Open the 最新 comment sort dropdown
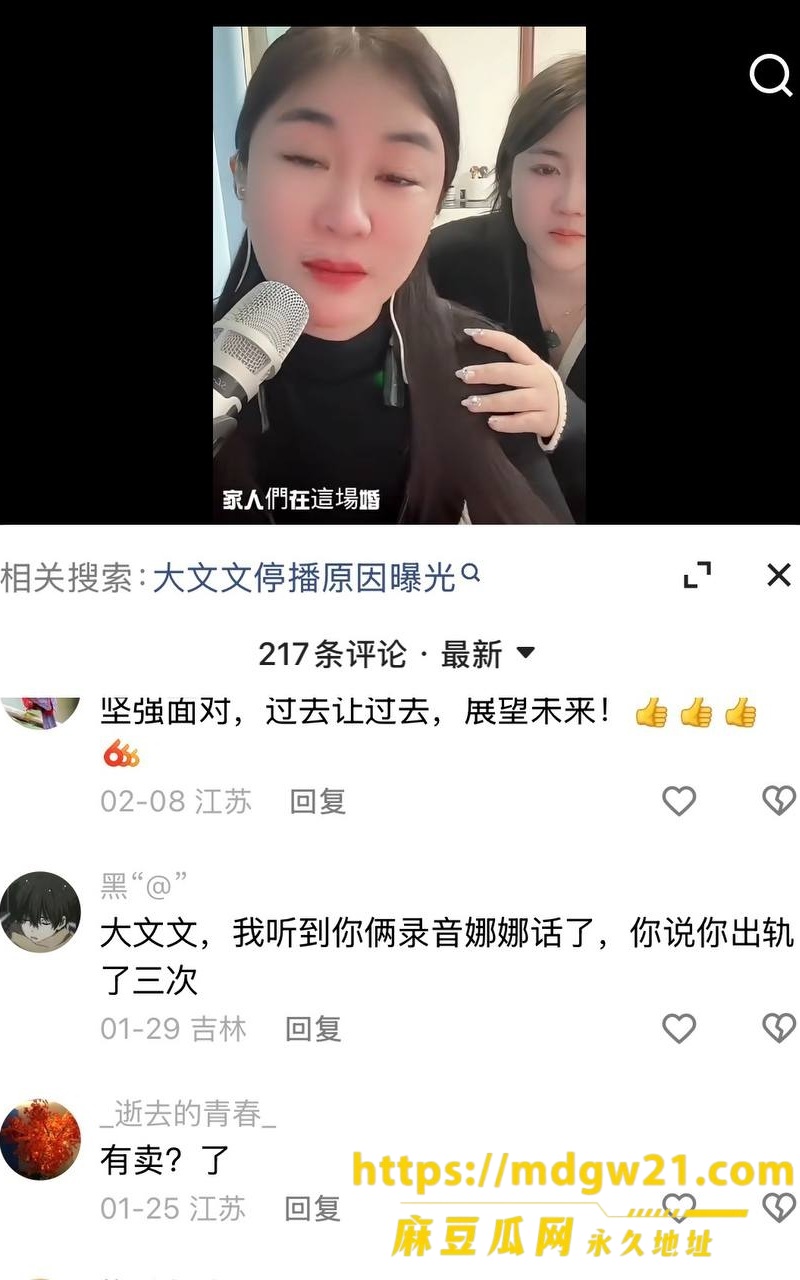The height and width of the screenshot is (1280, 800). (488, 654)
